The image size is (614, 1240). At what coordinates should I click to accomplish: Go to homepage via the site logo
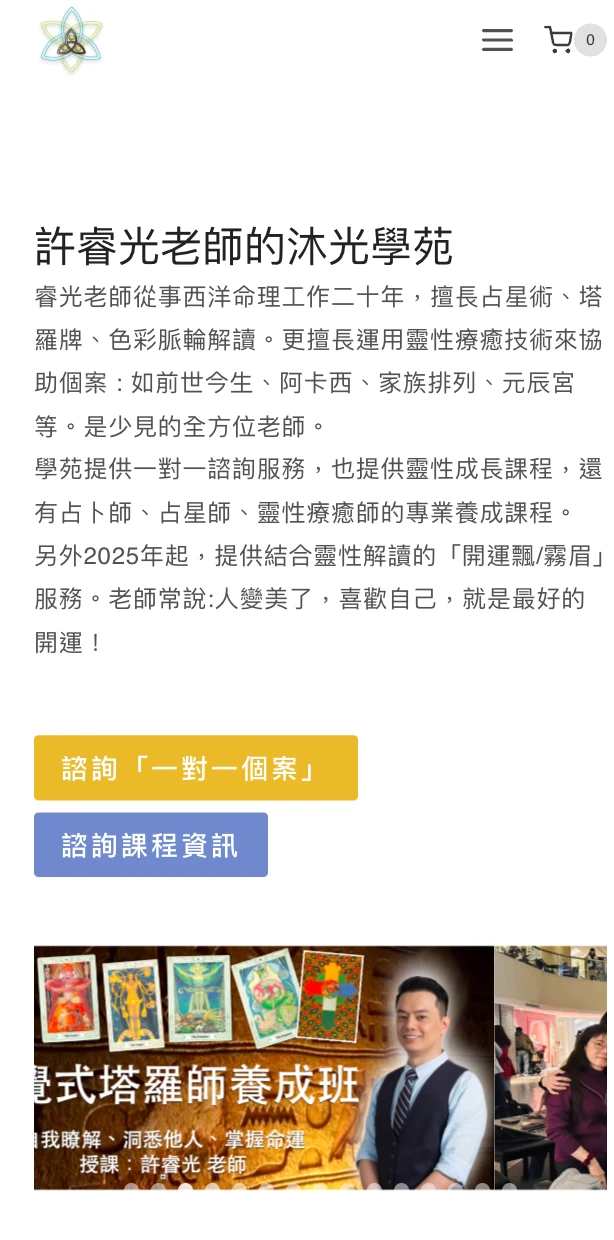click(71, 41)
